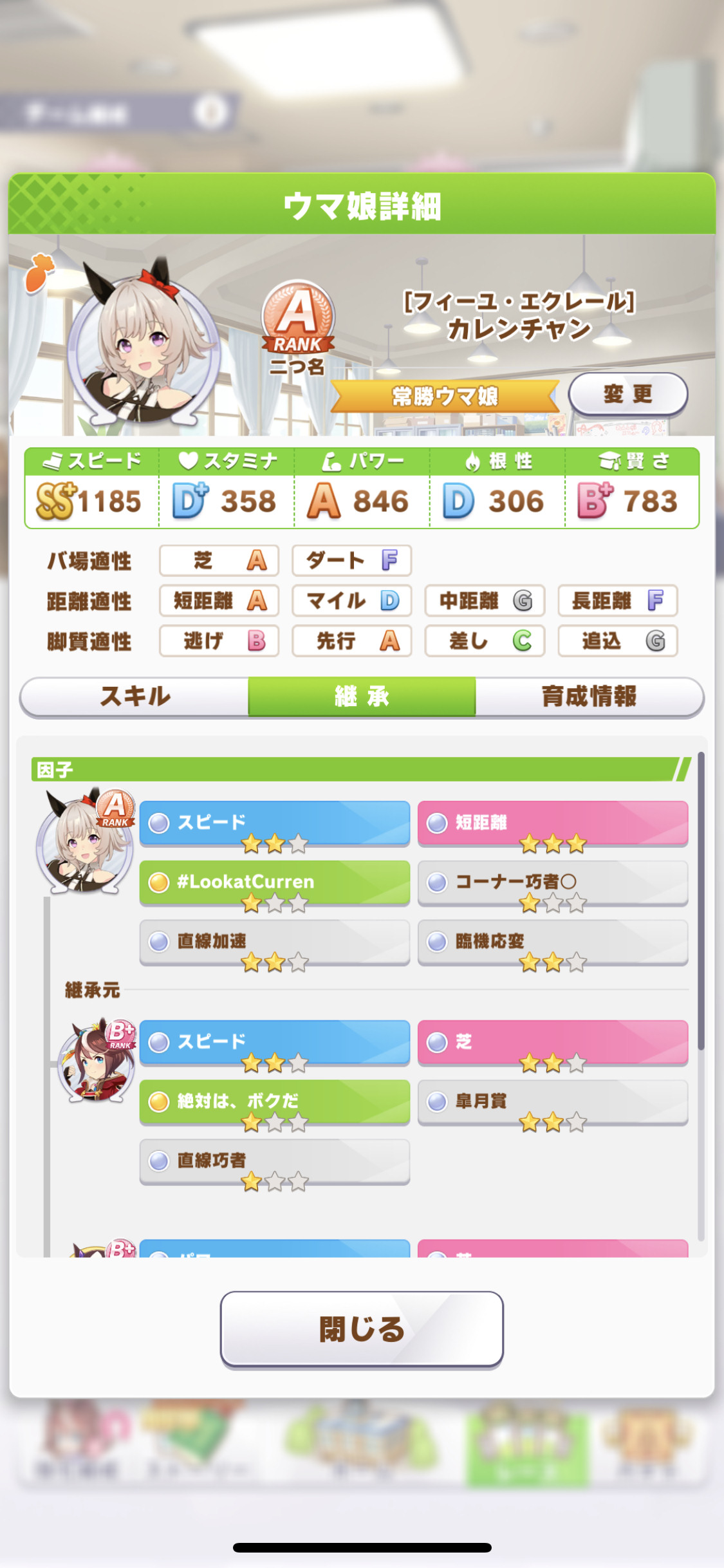This screenshot has width=724, height=1568.
Task: Open the 臨機応変 factor
Action: click(553, 942)
